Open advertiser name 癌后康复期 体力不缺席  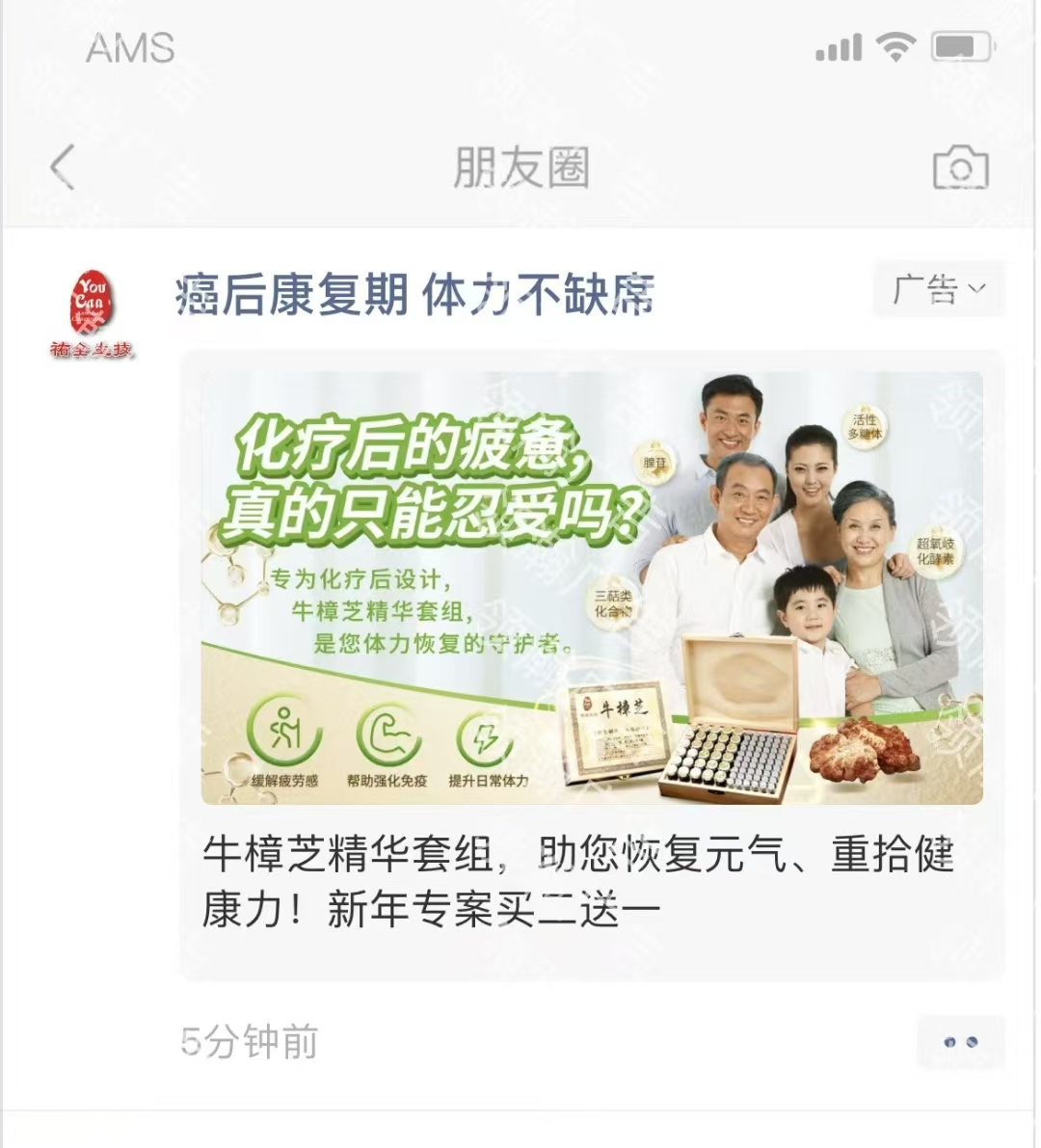(414, 295)
